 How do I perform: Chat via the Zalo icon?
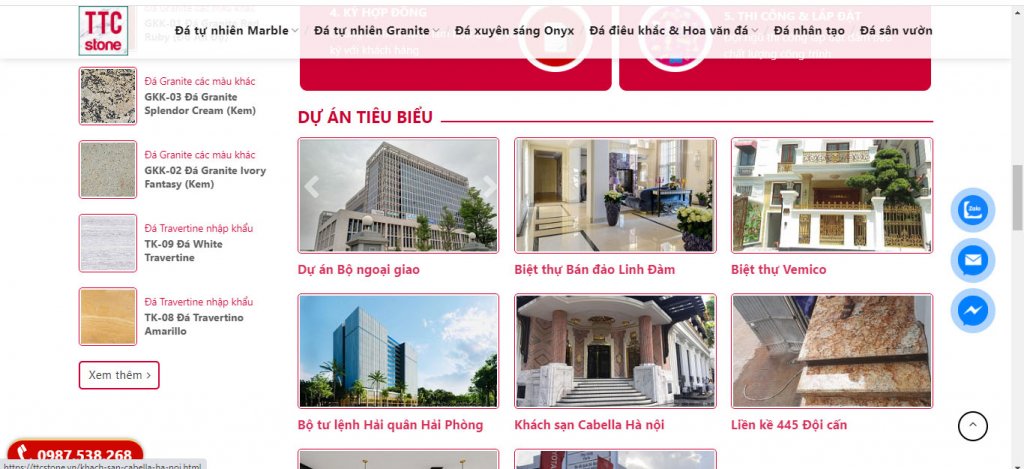(x=972, y=211)
